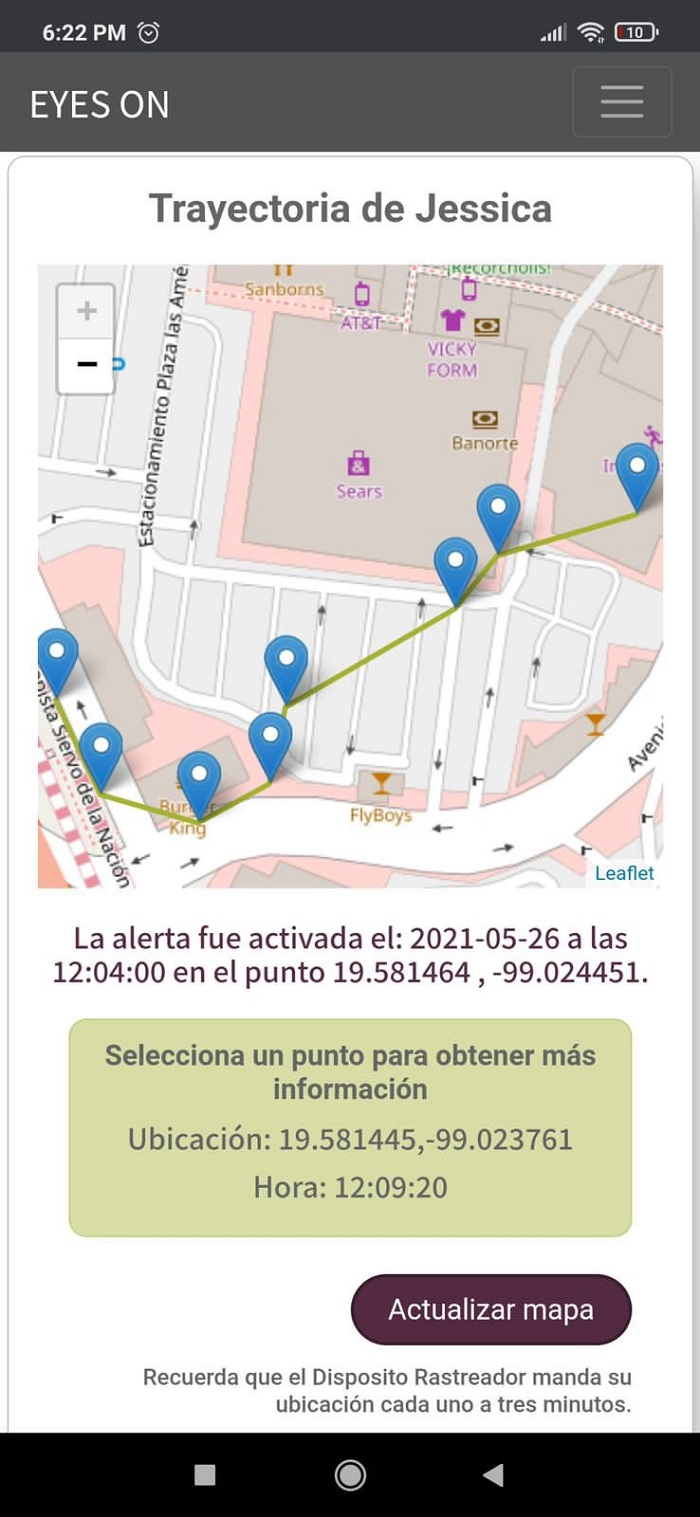This screenshot has height=1517, width=700.
Task: Open the Leaflet attribution link
Action: click(624, 873)
